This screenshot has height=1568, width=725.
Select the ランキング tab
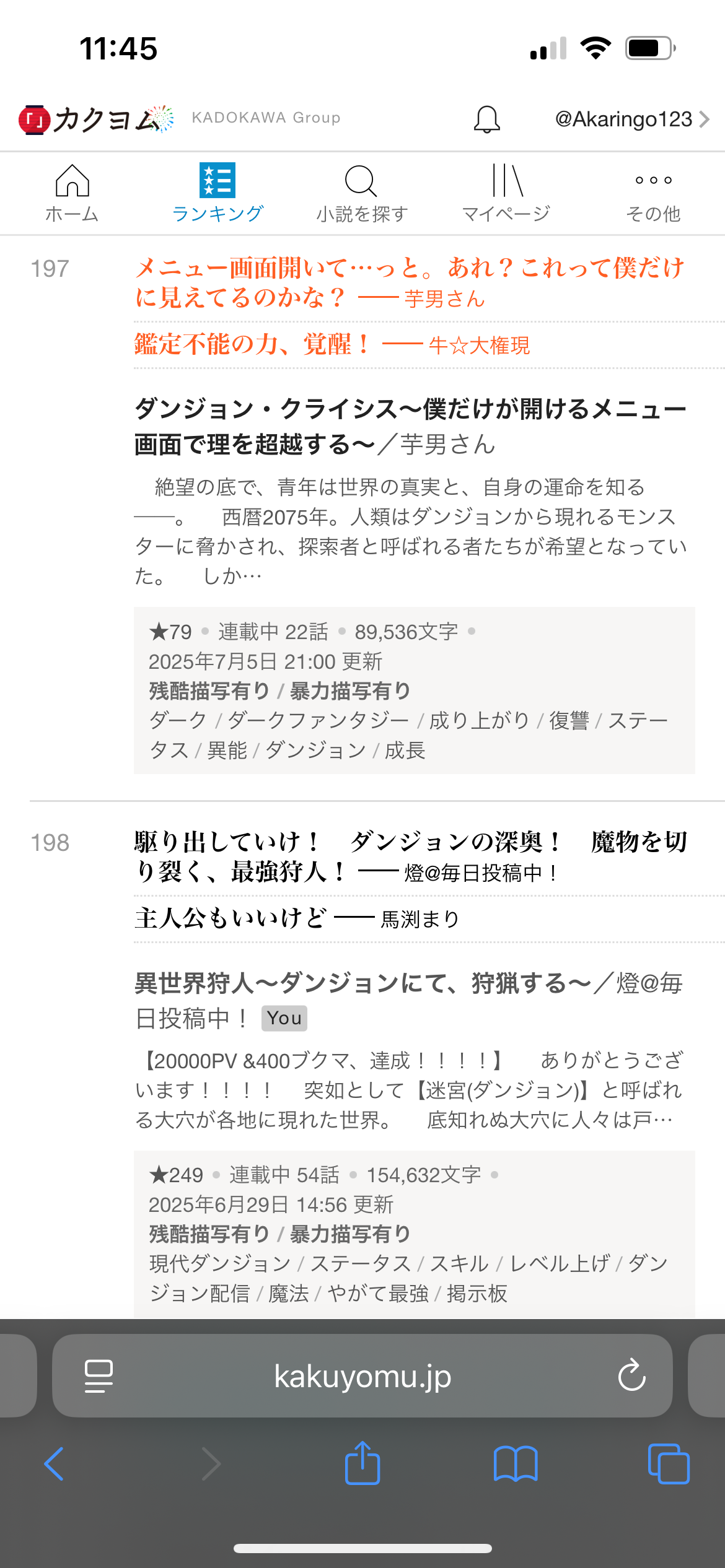[x=217, y=193]
